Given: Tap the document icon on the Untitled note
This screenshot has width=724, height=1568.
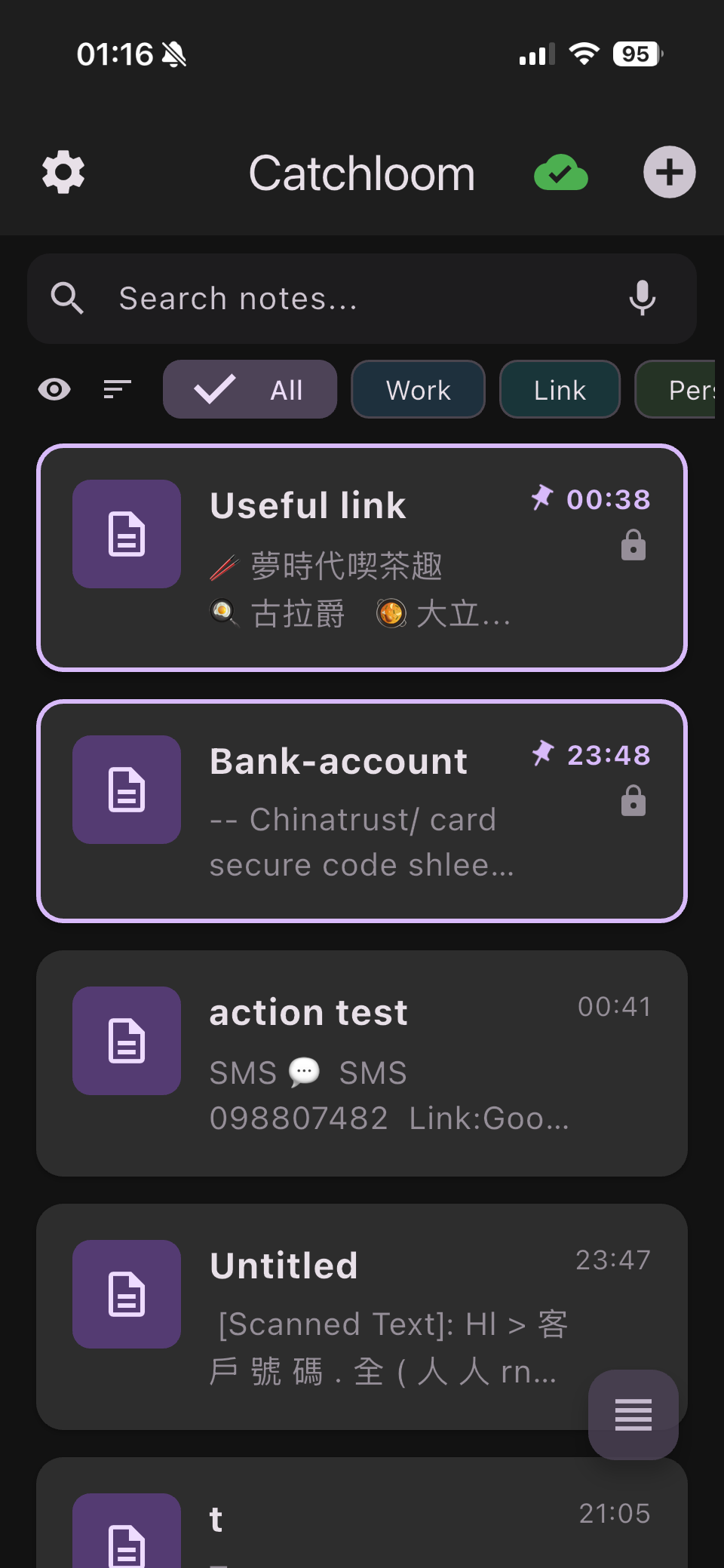Looking at the screenshot, I should pyautogui.click(x=126, y=1294).
